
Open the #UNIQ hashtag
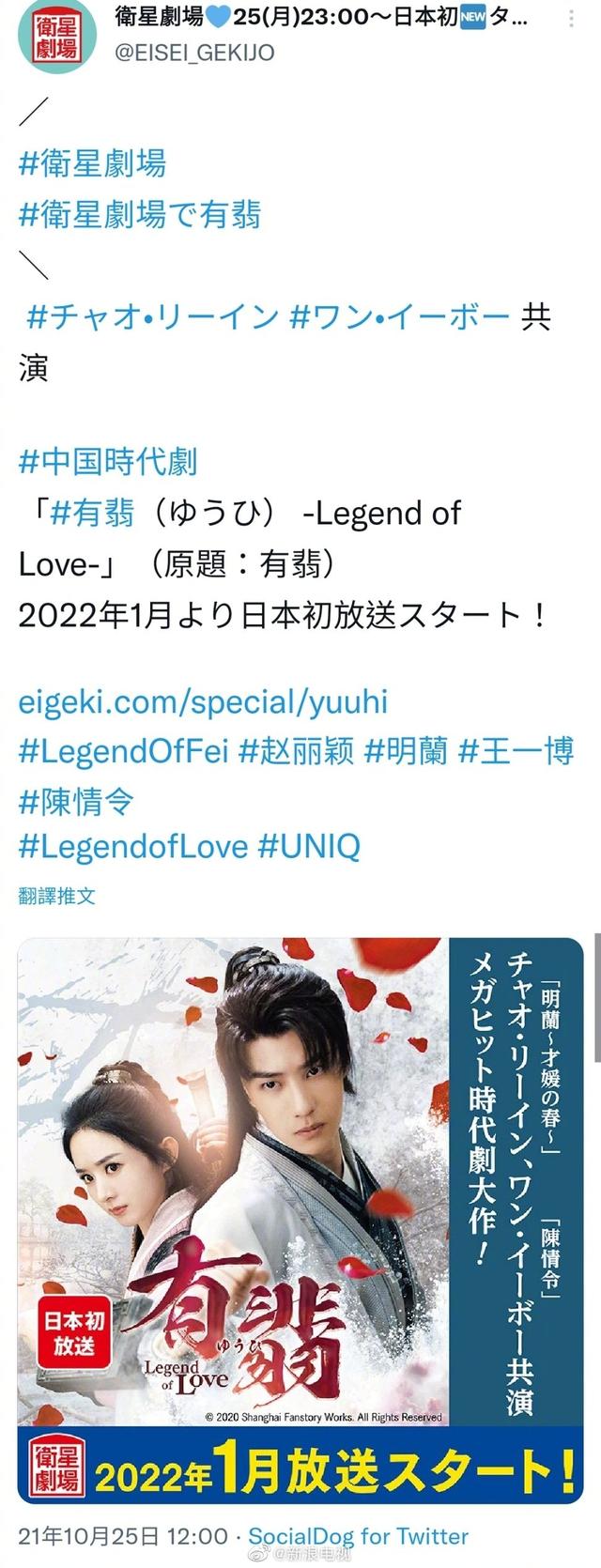tap(308, 847)
